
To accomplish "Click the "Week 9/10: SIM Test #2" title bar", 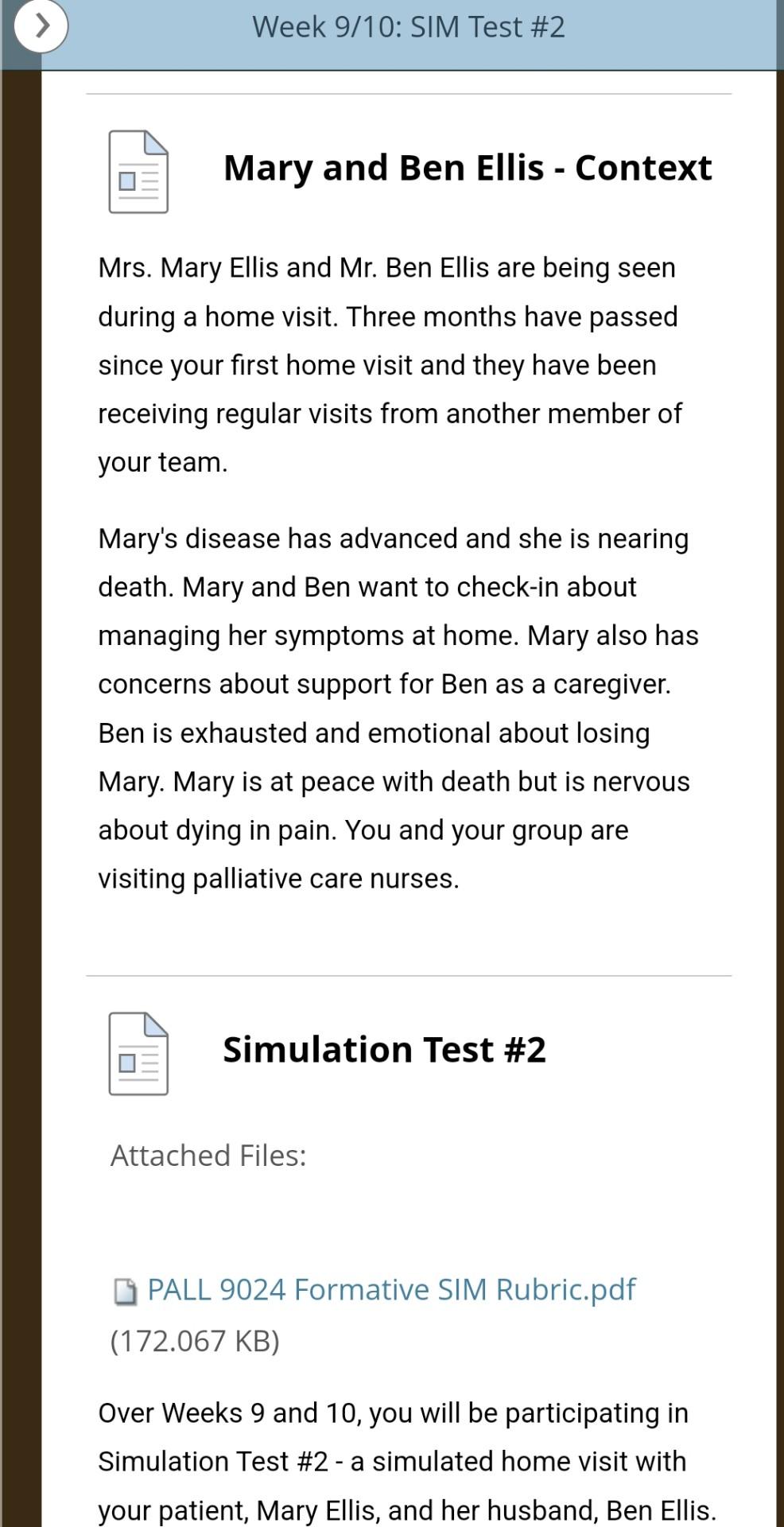I will point(409,26).
